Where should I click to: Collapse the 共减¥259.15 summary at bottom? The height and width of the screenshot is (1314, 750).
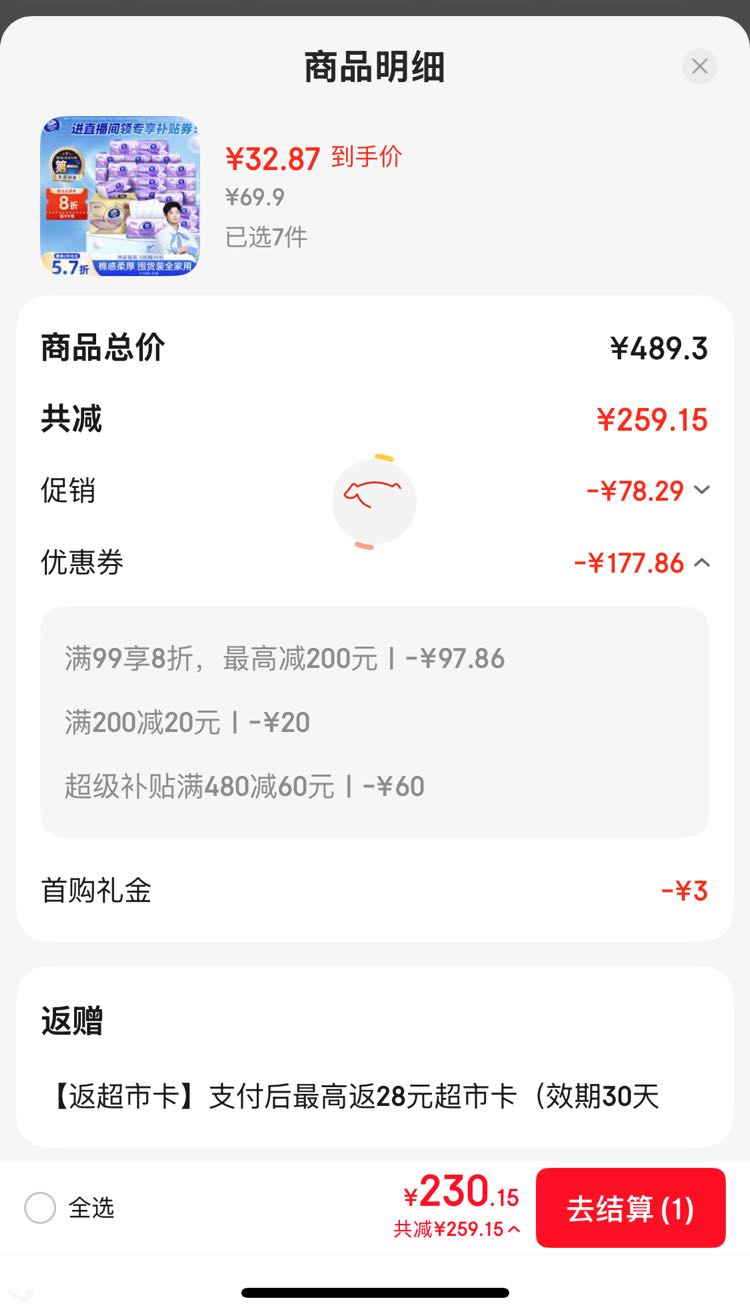(x=457, y=1229)
